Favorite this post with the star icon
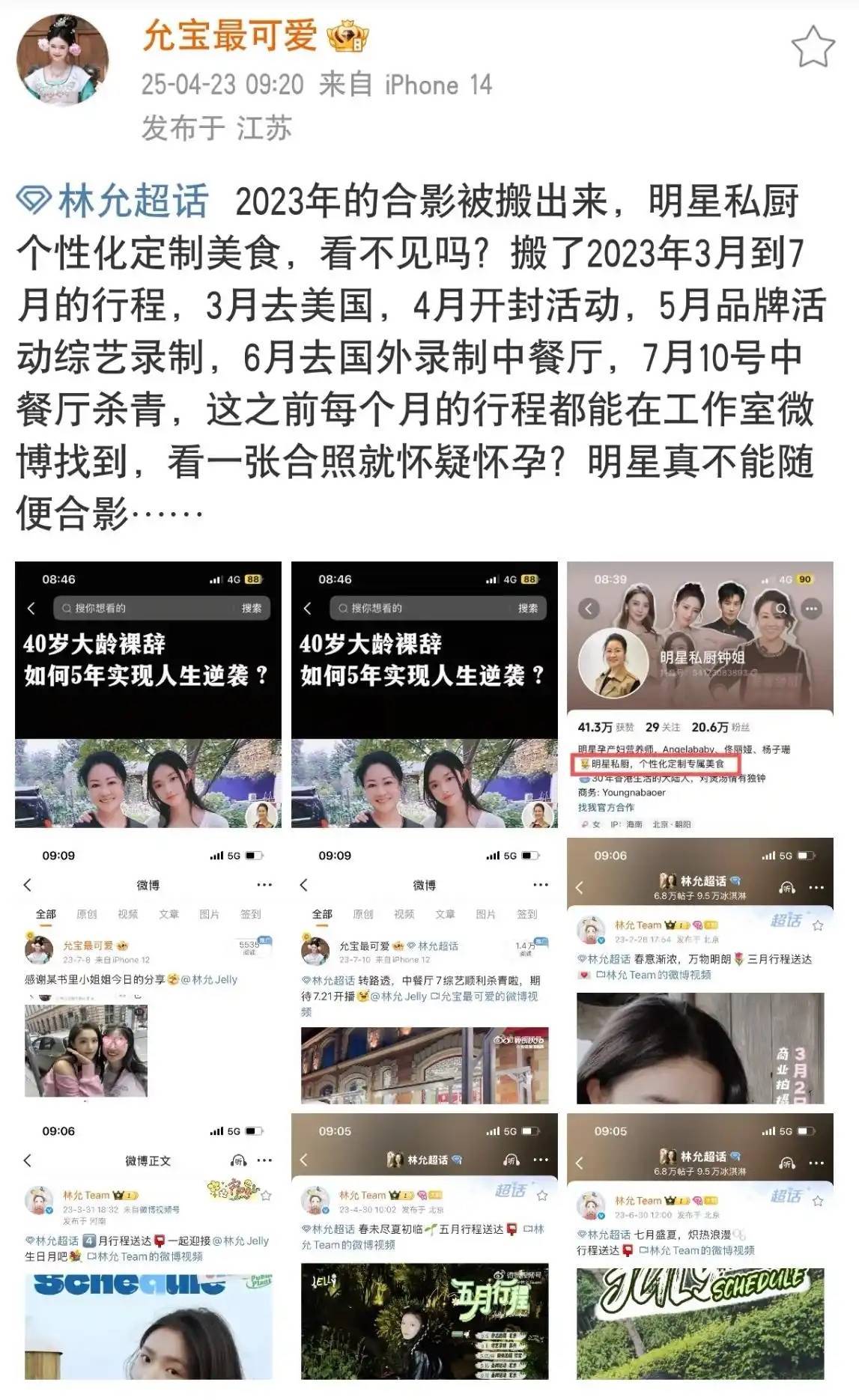 click(x=813, y=46)
